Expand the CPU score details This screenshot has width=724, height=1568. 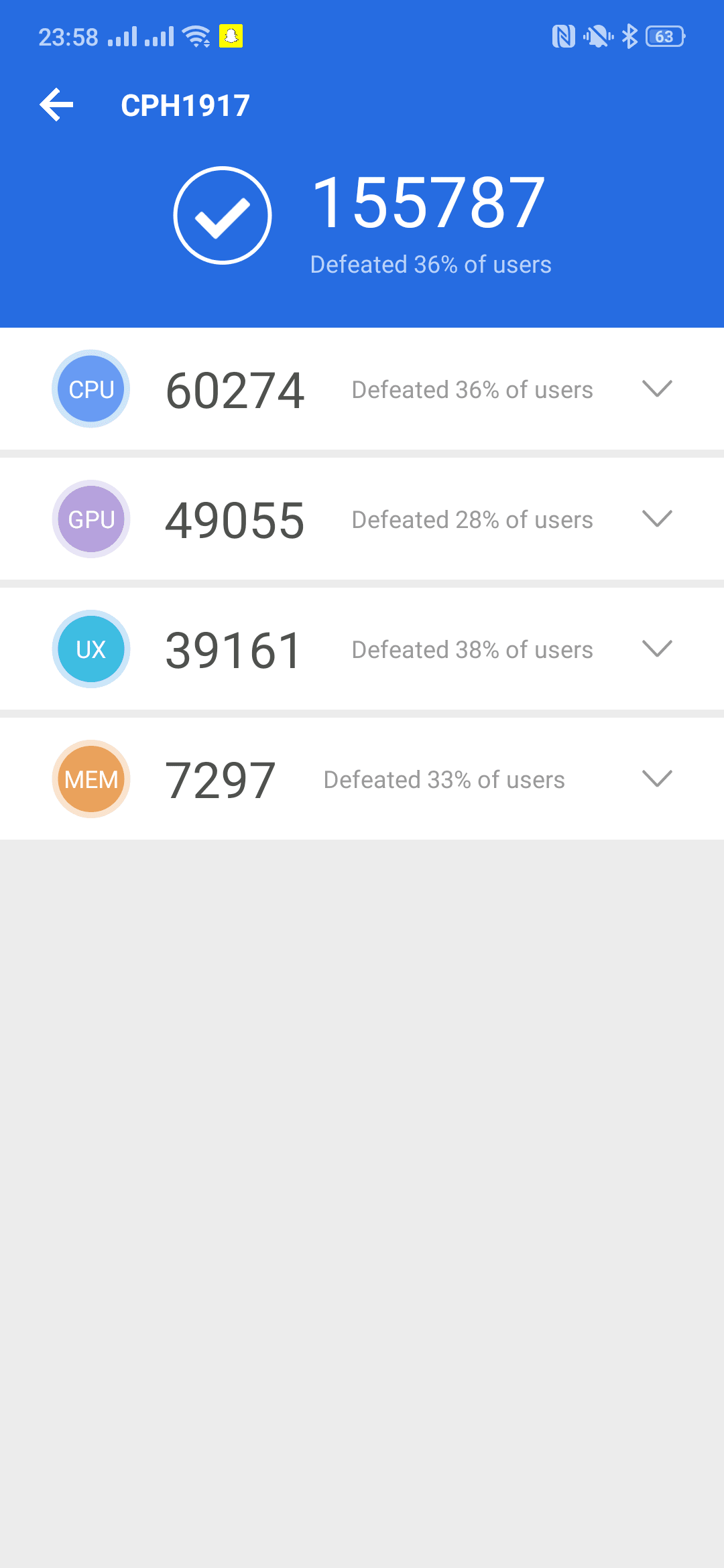coord(657,389)
